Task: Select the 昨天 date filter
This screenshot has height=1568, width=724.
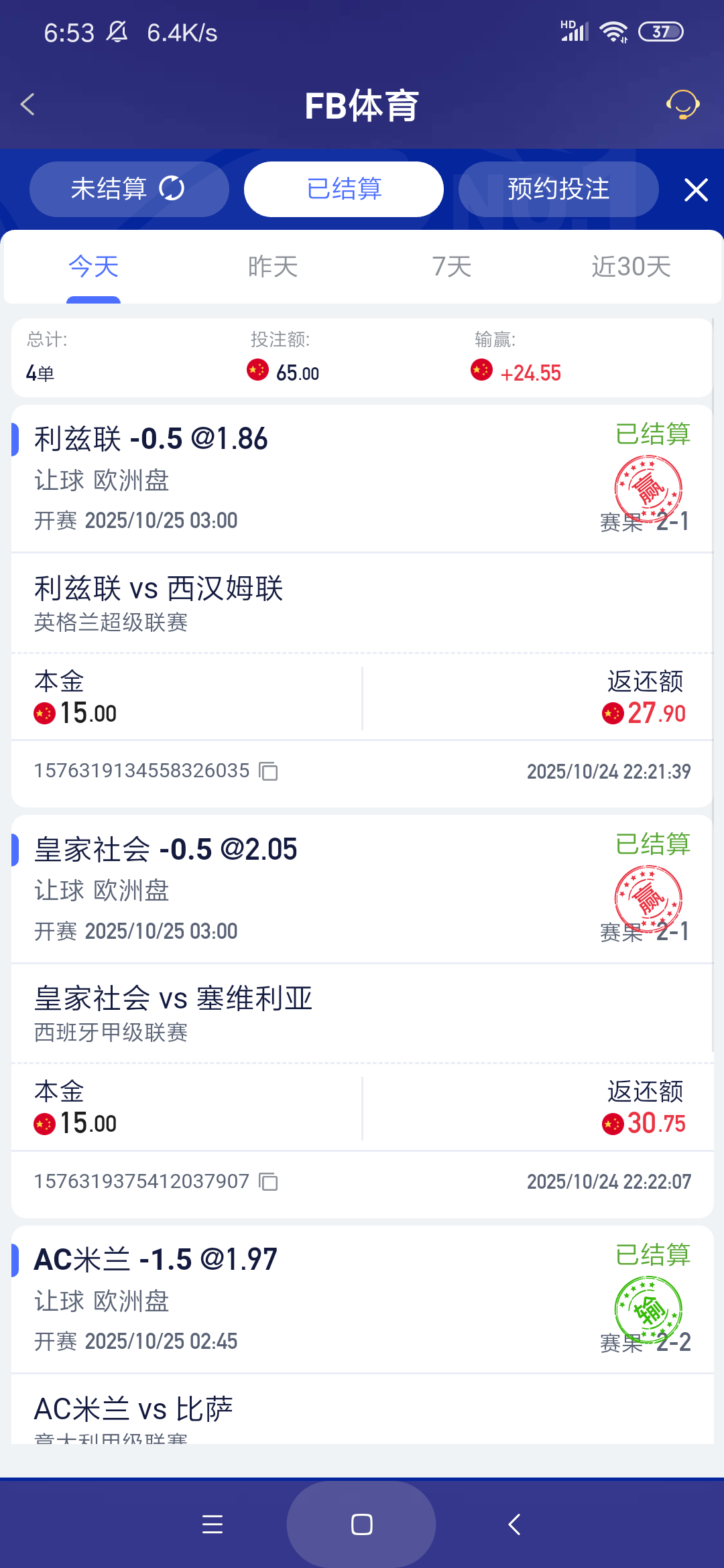Action: pyautogui.click(x=271, y=266)
